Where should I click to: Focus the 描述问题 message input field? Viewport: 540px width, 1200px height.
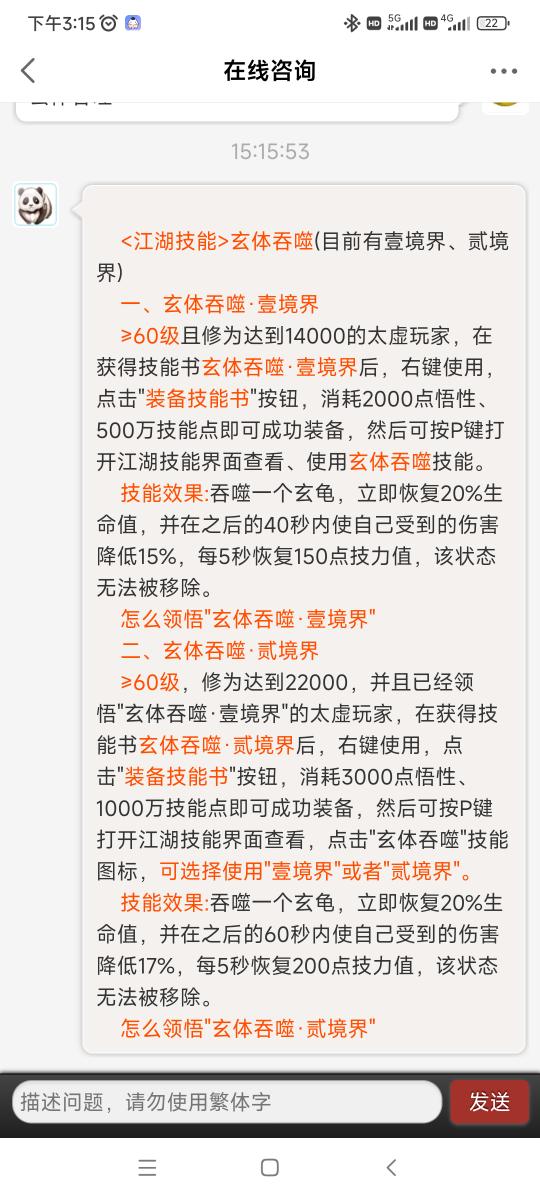pos(227,1102)
